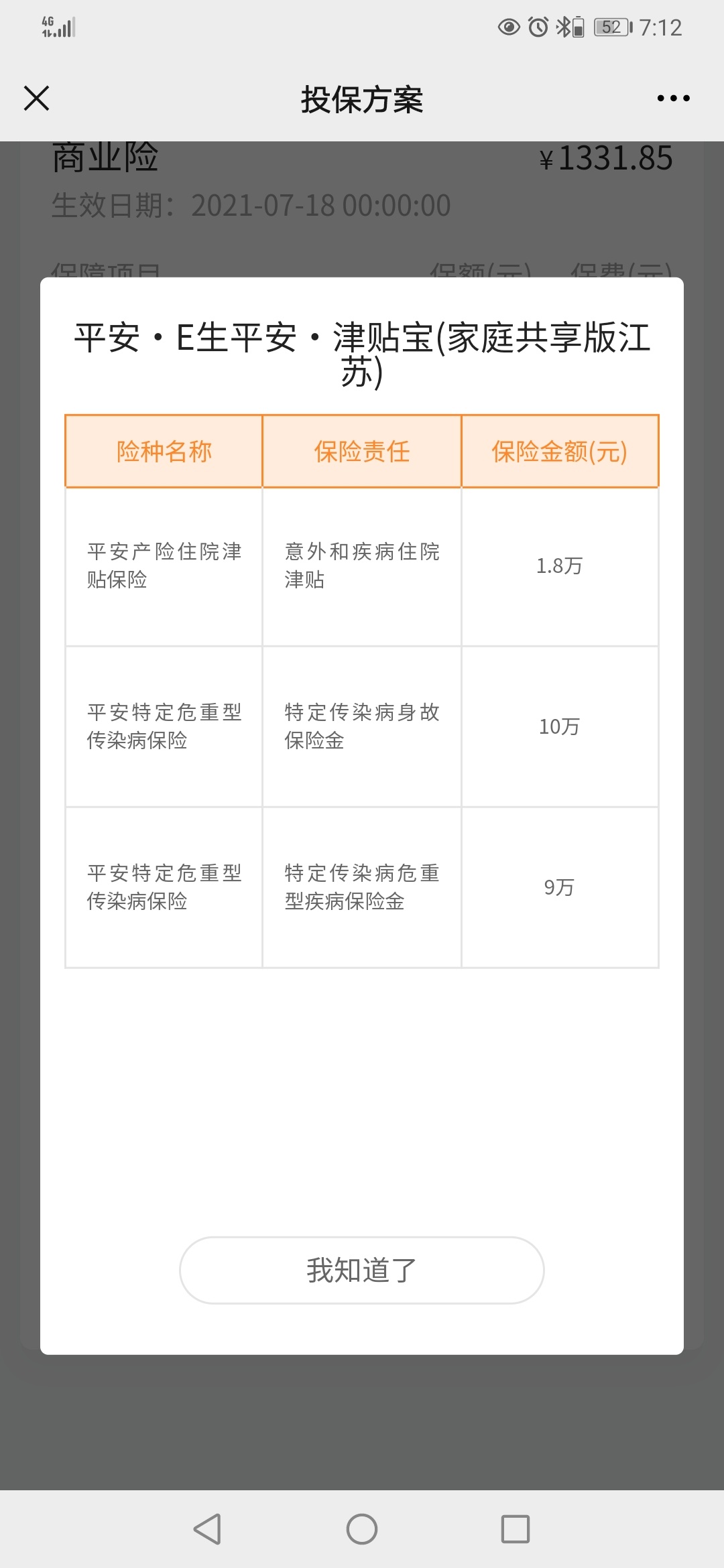Tap the 我知道了 button to dismiss
This screenshot has width=724, height=1568.
361,1270
